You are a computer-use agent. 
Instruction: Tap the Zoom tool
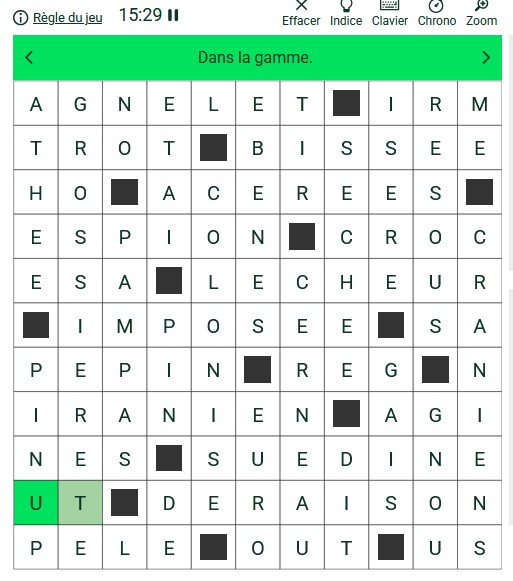481,14
